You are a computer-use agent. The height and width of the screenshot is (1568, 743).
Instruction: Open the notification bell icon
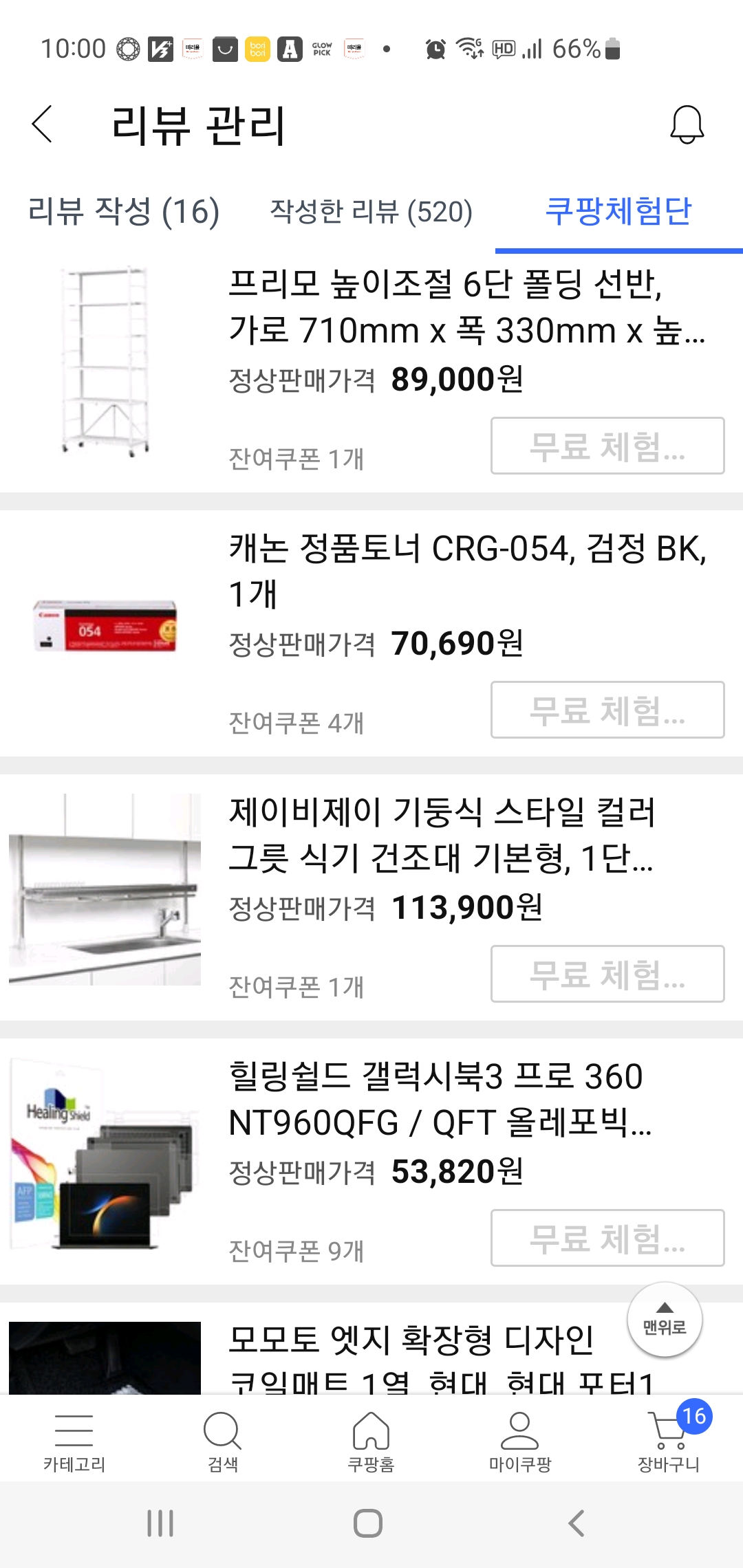point(687,125)
